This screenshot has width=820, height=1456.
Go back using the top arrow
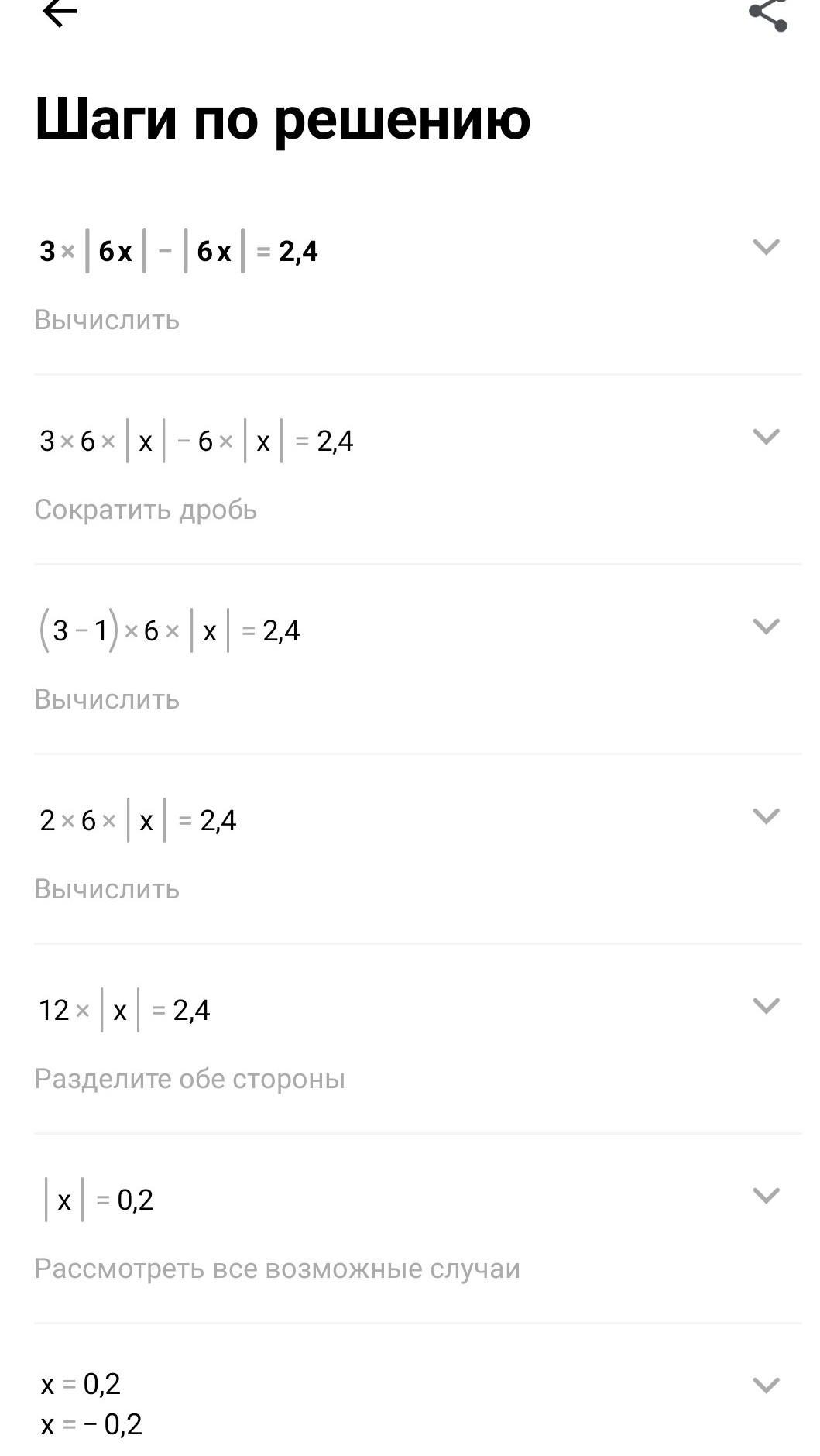coord(60,12)
